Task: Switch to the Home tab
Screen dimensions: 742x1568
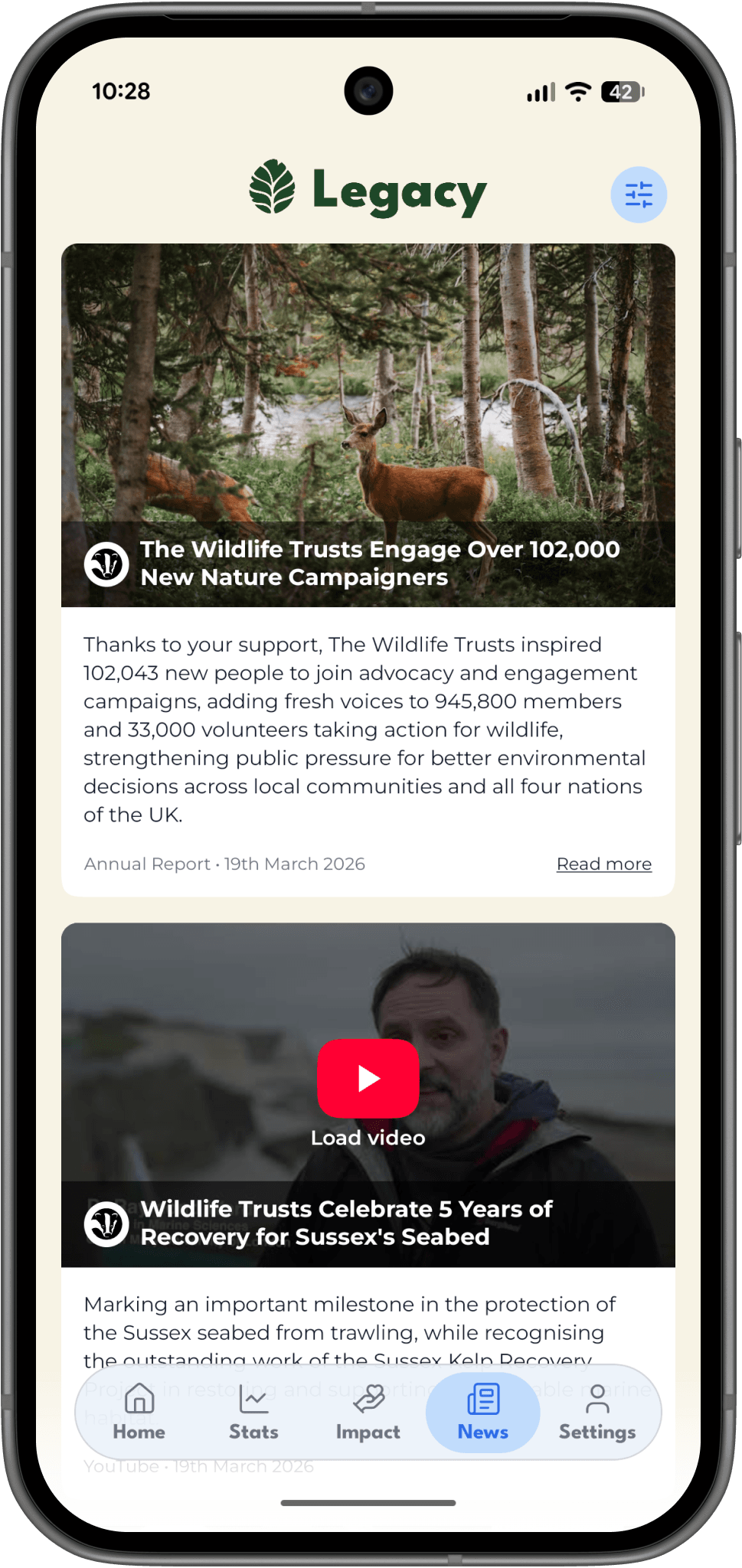Action: pyautogui.click(x=139, y=1412)
